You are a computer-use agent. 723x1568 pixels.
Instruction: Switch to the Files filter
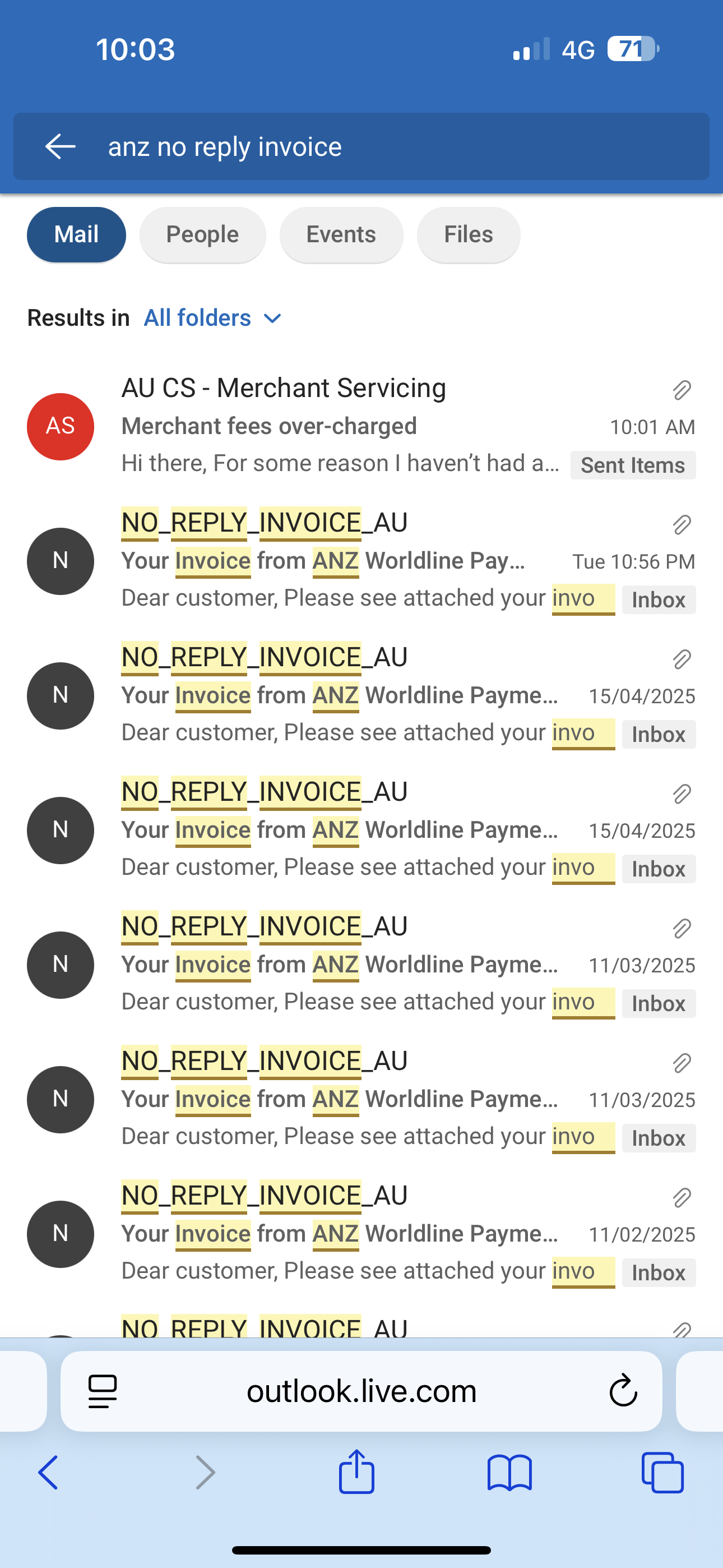click(x=468, y=234)
